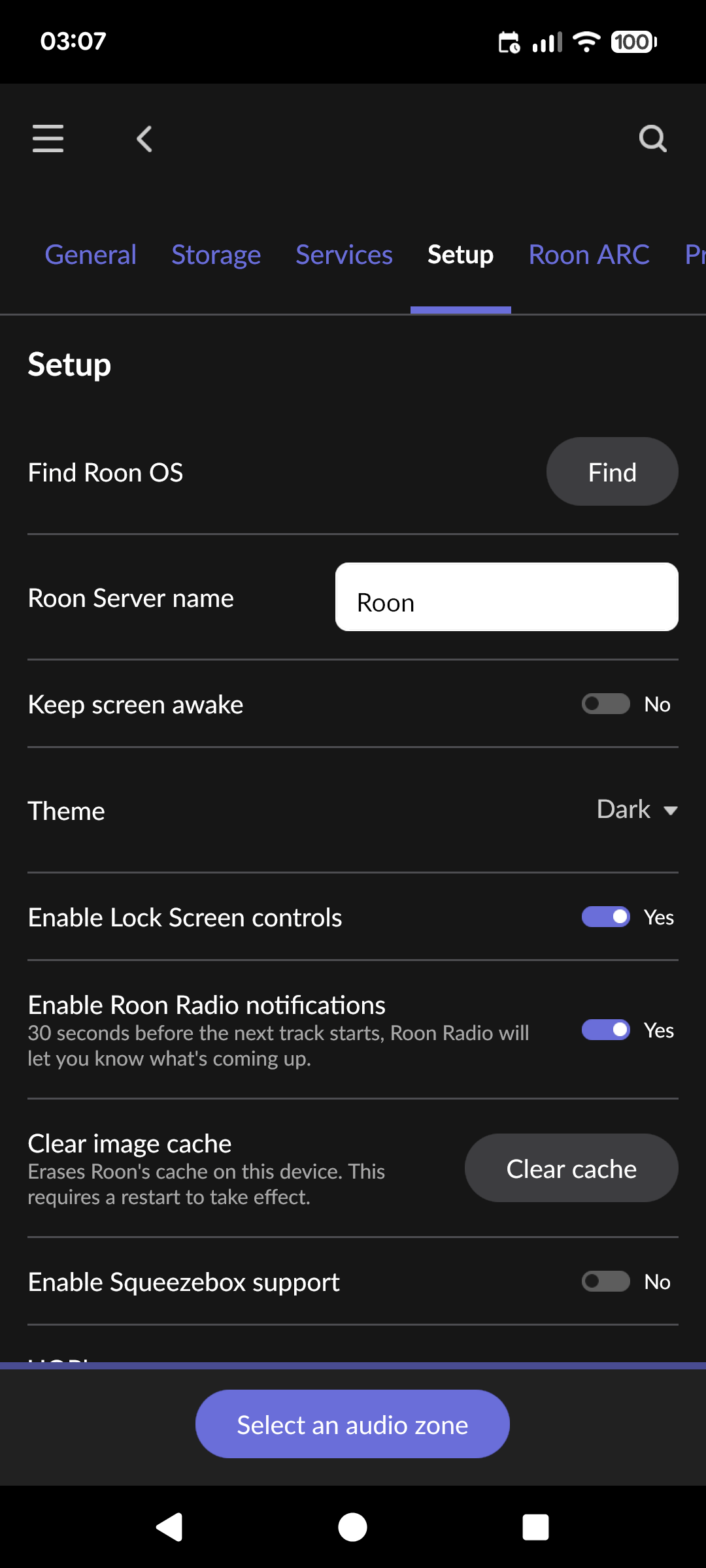Tap the system home button

click(352, 1527)
